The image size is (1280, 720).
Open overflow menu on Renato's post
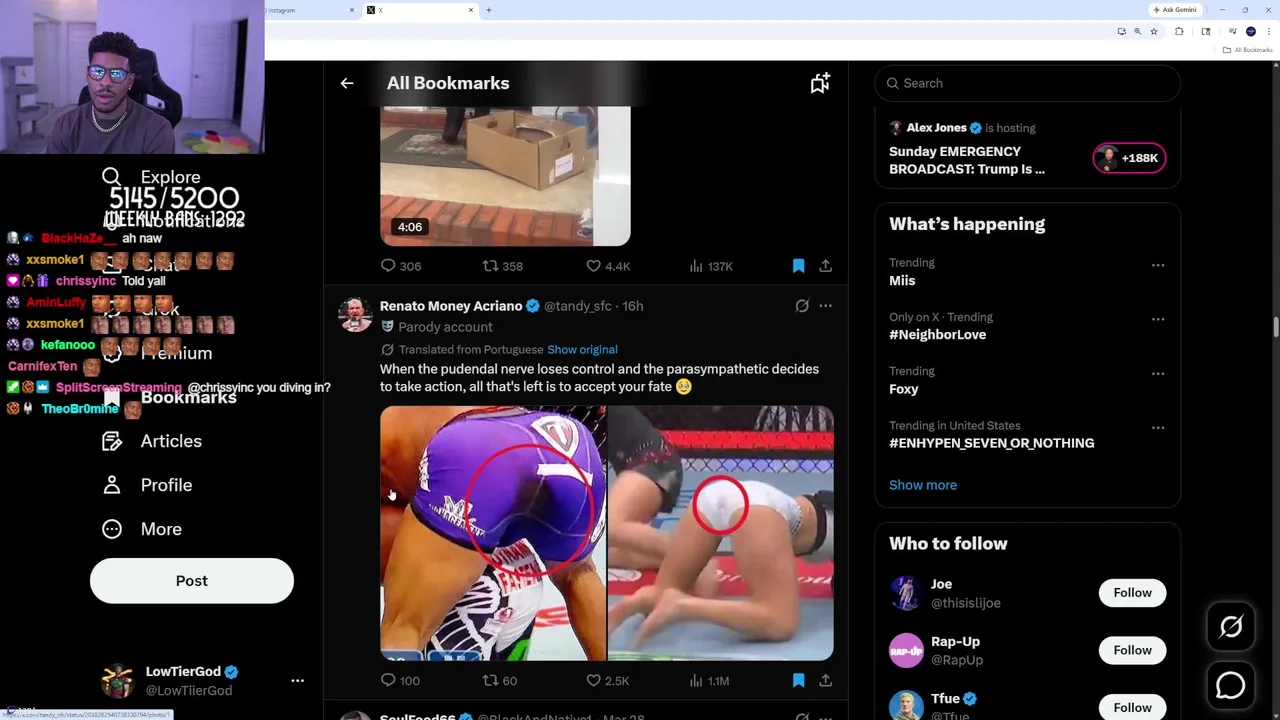[825, 306]
